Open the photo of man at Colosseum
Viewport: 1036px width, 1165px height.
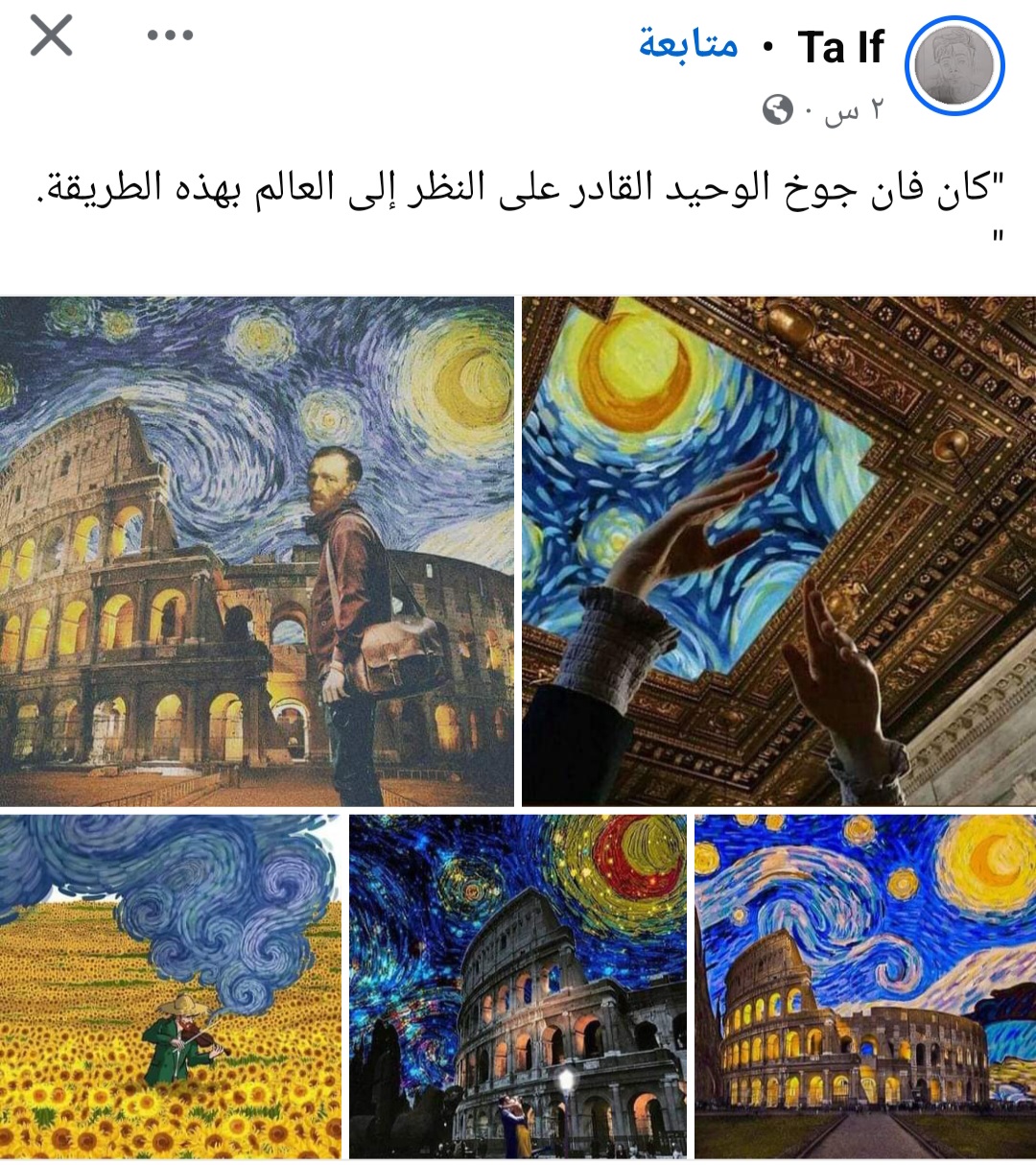click(257, 552)
